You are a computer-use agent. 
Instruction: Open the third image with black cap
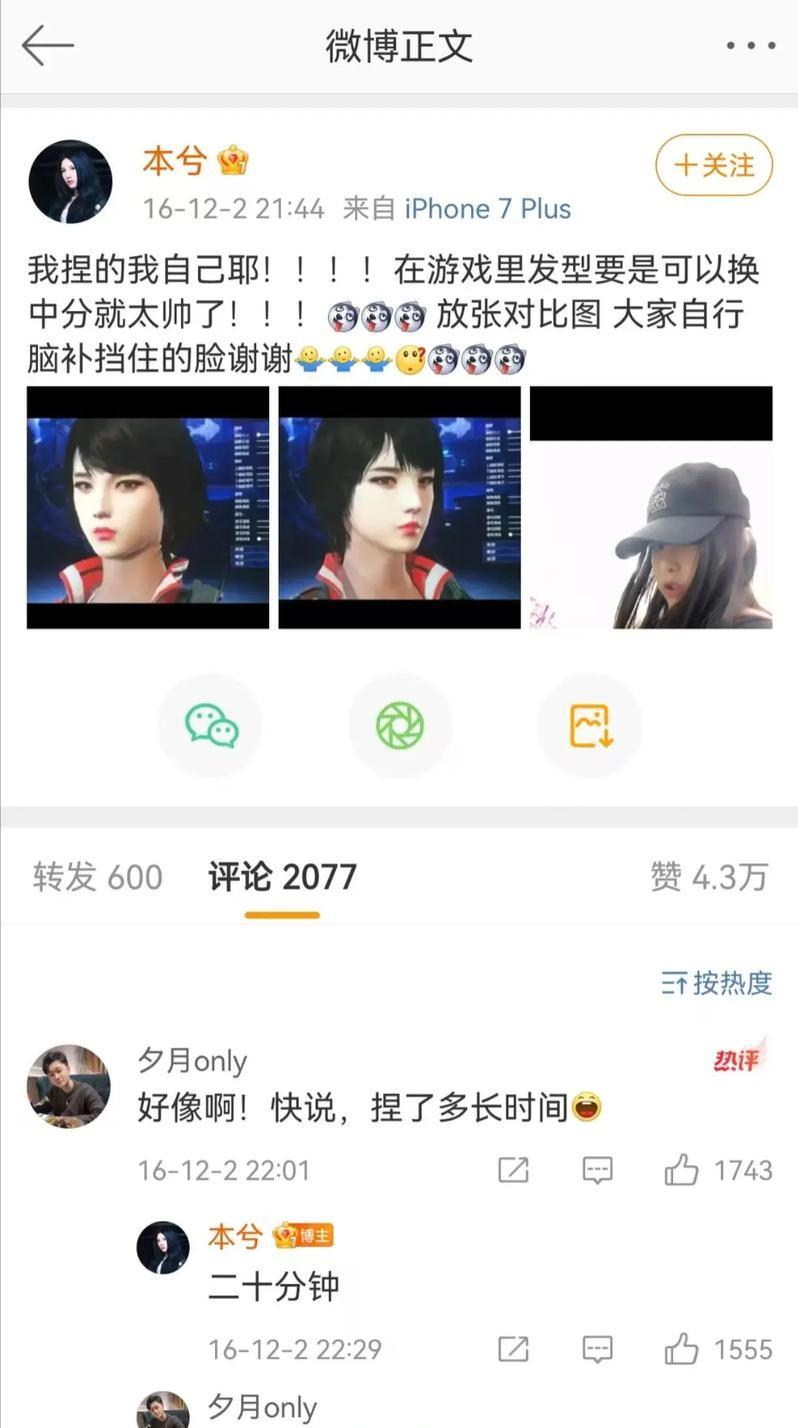(x=651, y=507)
